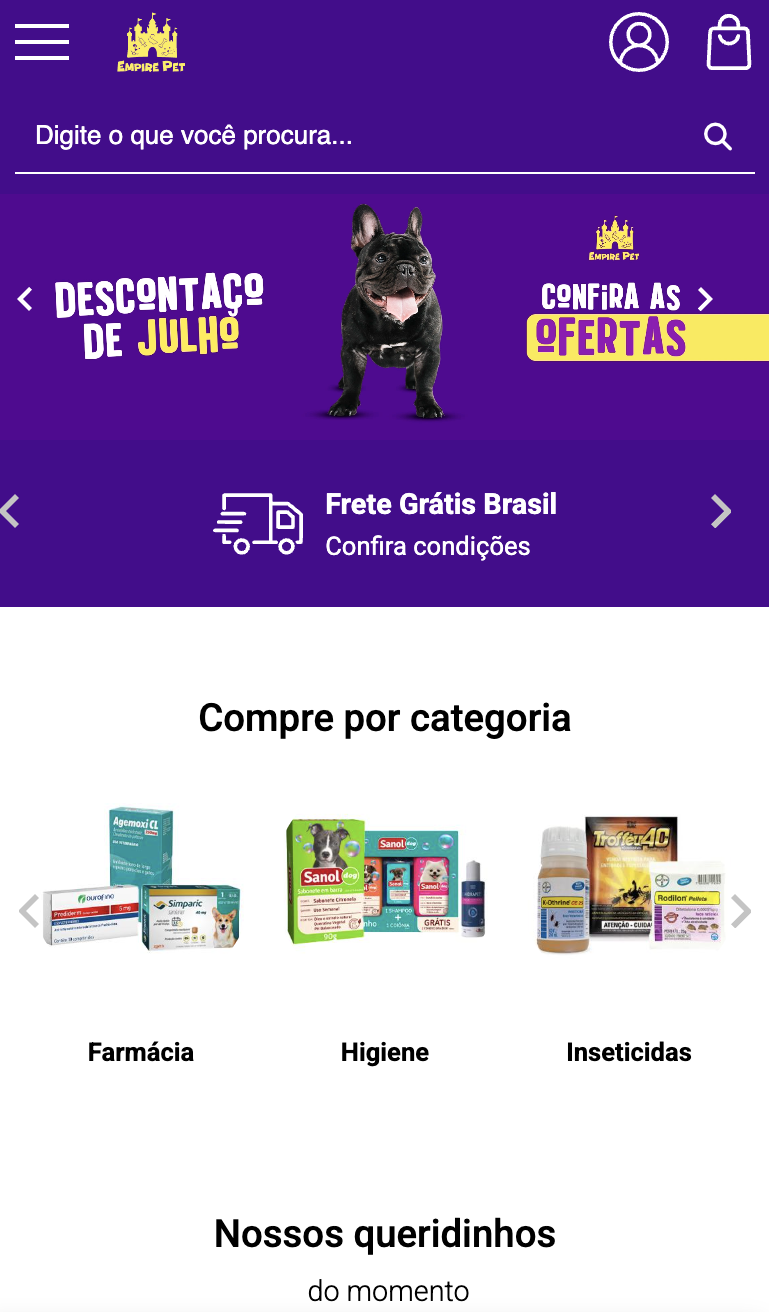The height and width of the screenshot is (1312, 769).
Task: Tap the magnifier search icon
Action: pyautogui.click(x=718, y=136)
